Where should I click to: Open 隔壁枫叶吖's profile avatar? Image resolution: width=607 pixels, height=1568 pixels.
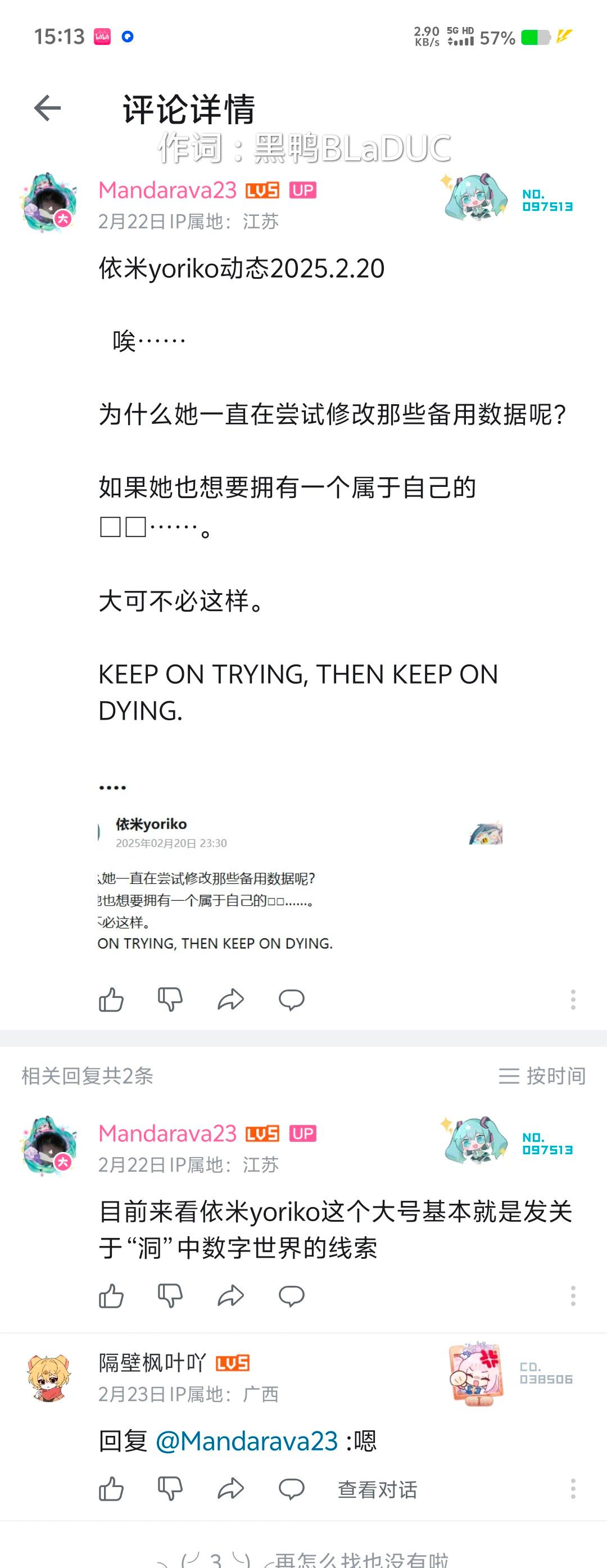pos(49,1378)
